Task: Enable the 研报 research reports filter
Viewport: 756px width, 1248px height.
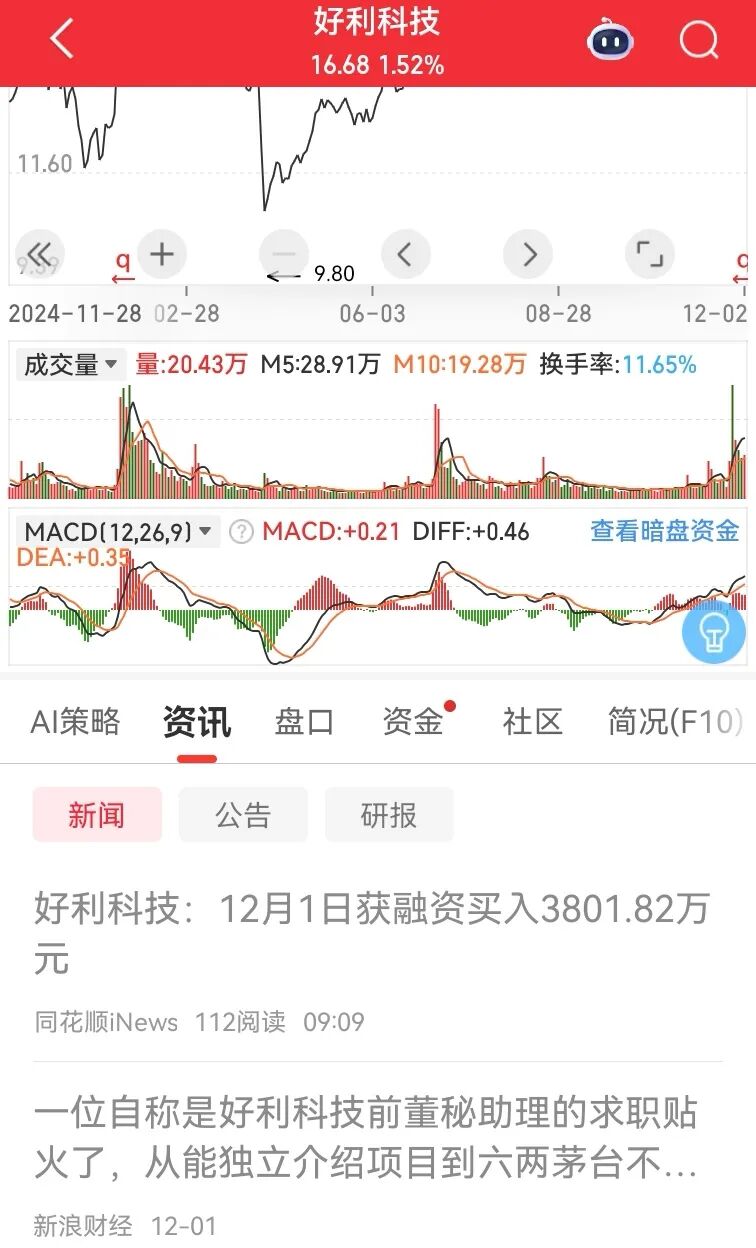Action: pyautogui.click(x=389, y=814)
